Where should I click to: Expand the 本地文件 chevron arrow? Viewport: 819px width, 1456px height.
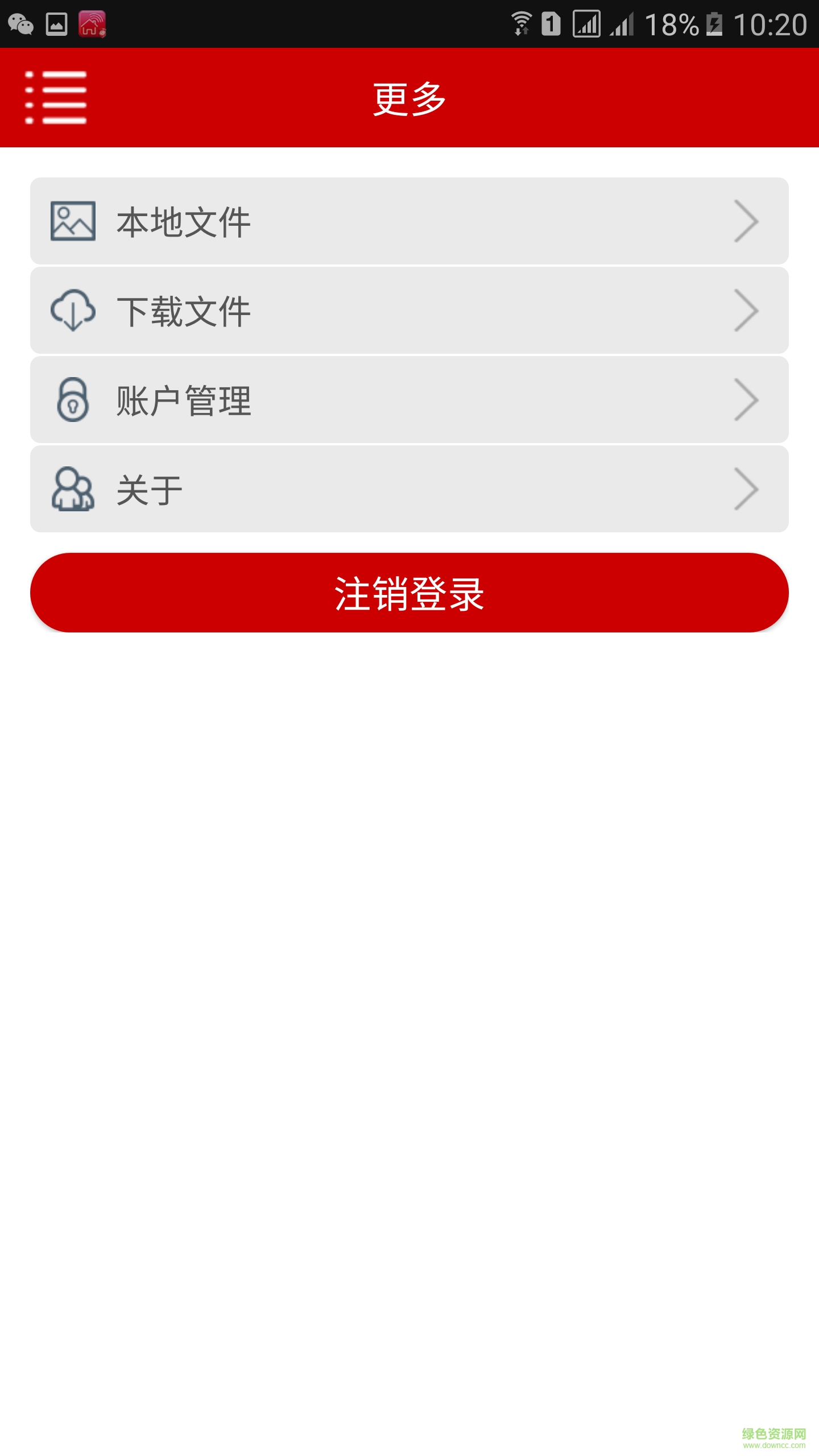[747, 221]
